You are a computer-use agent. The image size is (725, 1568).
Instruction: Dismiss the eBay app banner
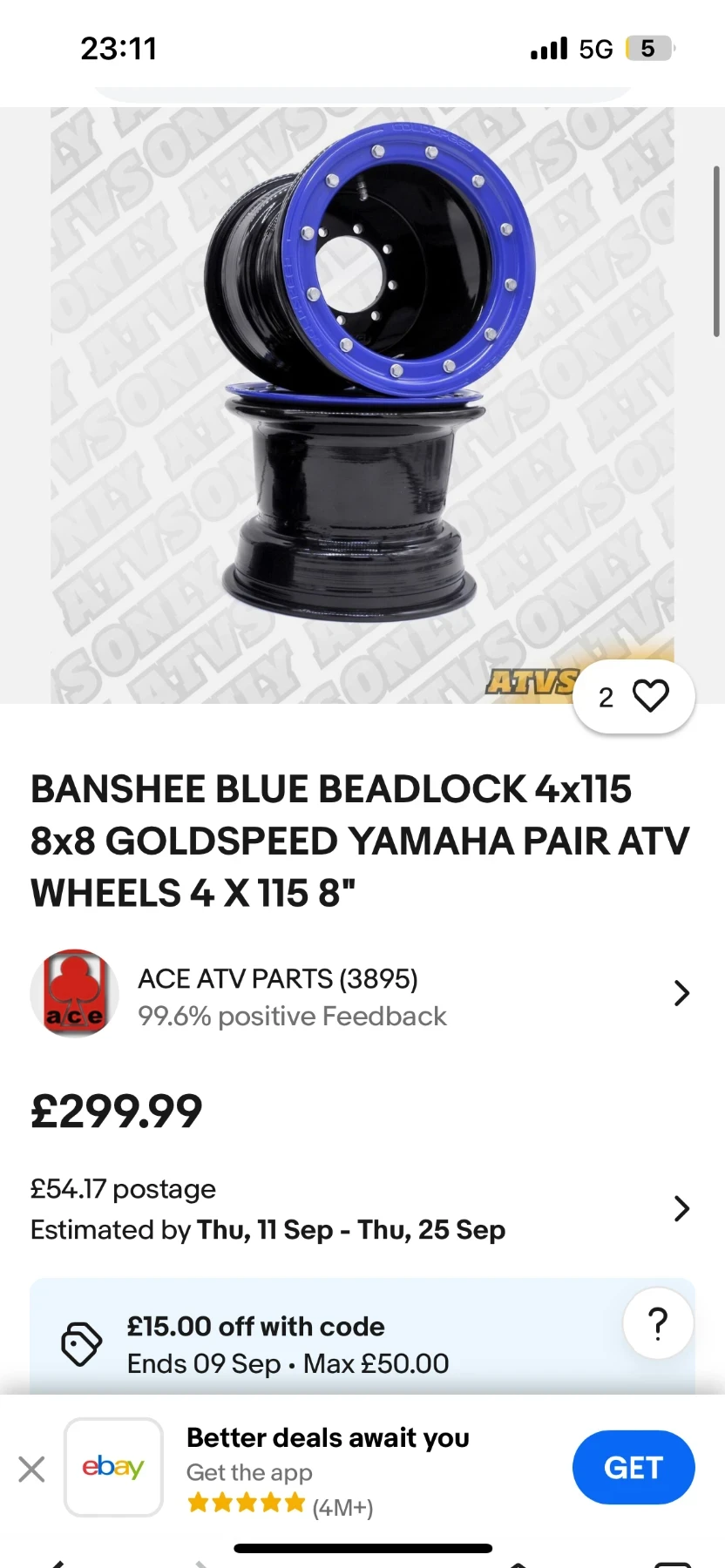pos(32,1470)
